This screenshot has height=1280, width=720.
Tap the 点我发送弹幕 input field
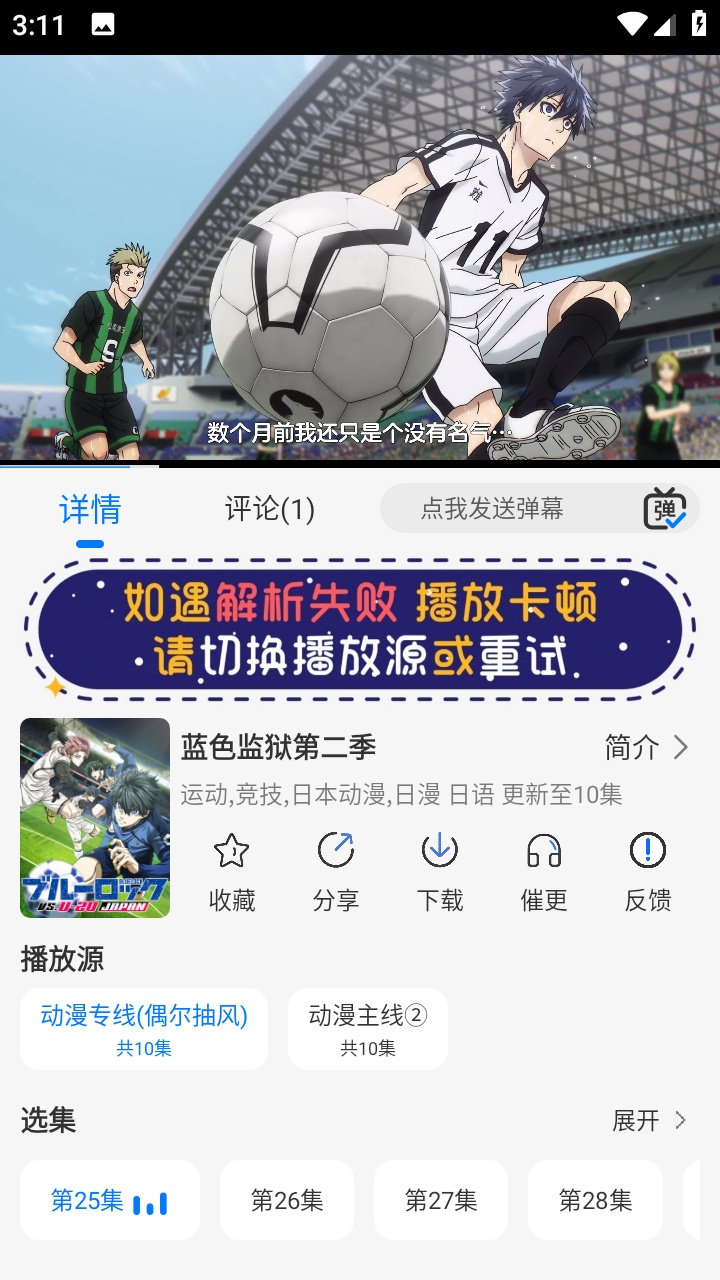coord(492,509)
